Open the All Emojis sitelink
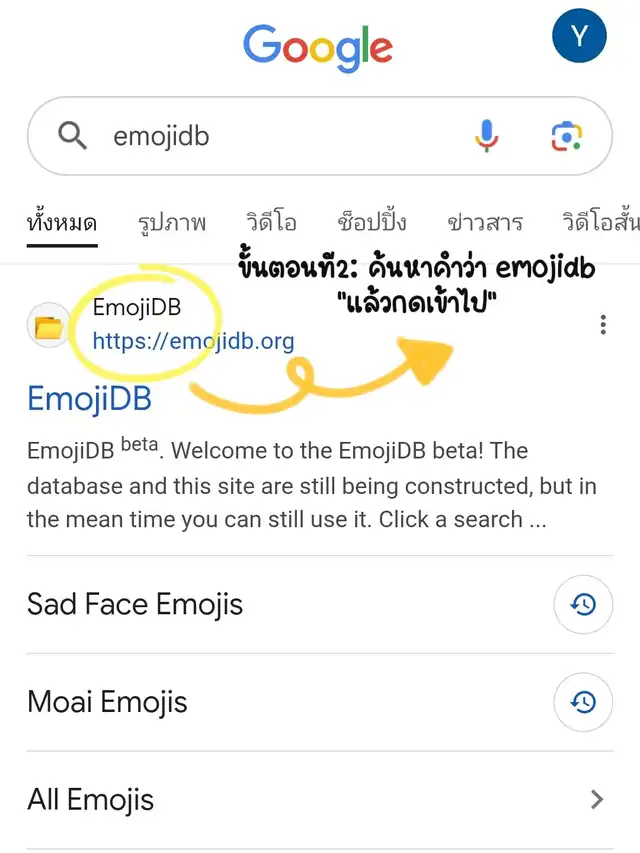This screenshot has height=853, width=640. pyautogui.click(x=91, y=800)
